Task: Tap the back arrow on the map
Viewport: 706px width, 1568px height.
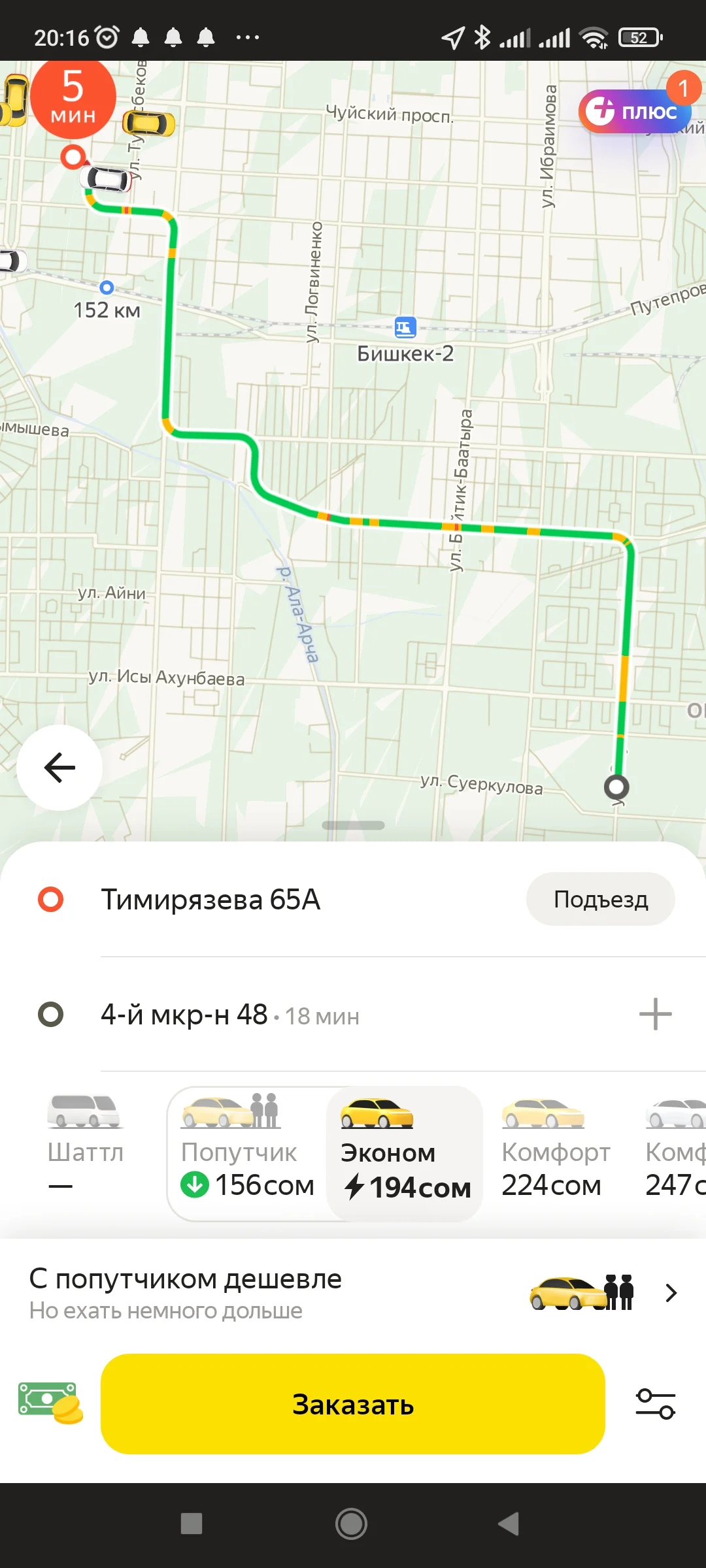Action: pos(58,768)
